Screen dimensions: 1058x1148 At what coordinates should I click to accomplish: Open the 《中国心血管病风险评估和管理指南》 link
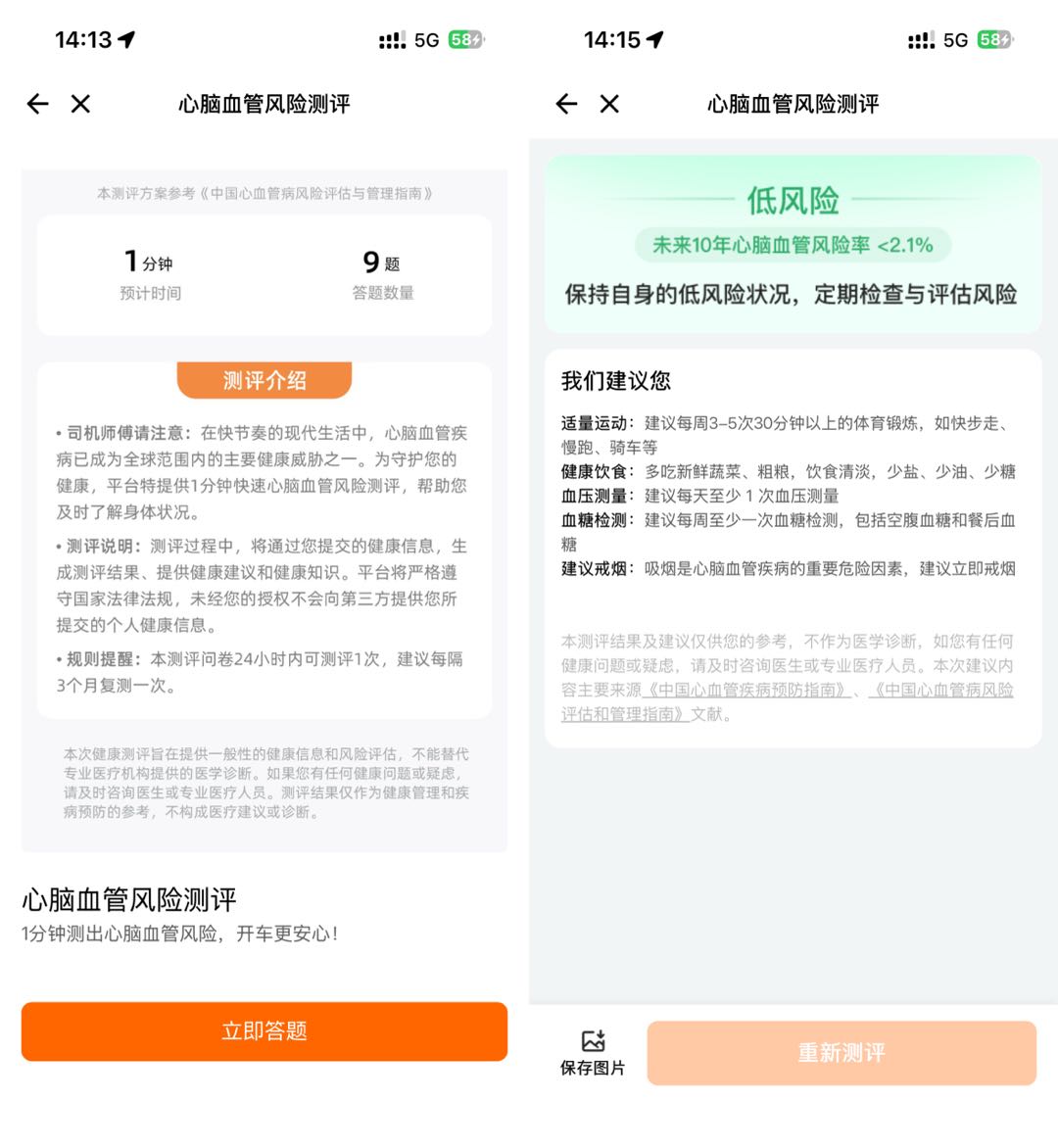click(x=940, y=690)
